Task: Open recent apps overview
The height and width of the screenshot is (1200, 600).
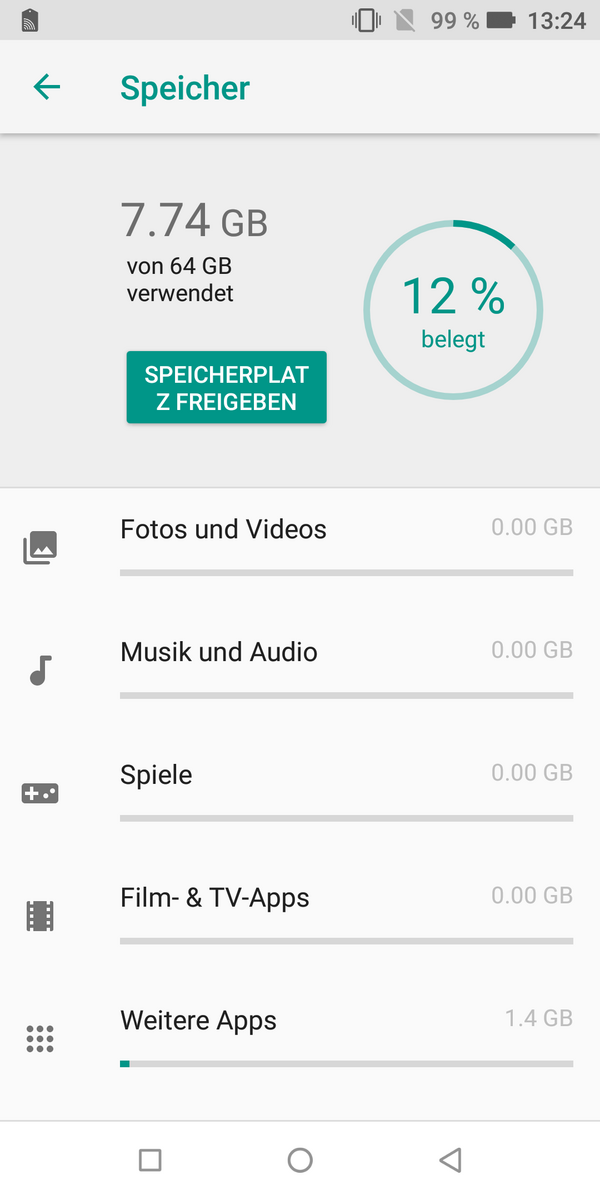Action: tap(150, 1160)
